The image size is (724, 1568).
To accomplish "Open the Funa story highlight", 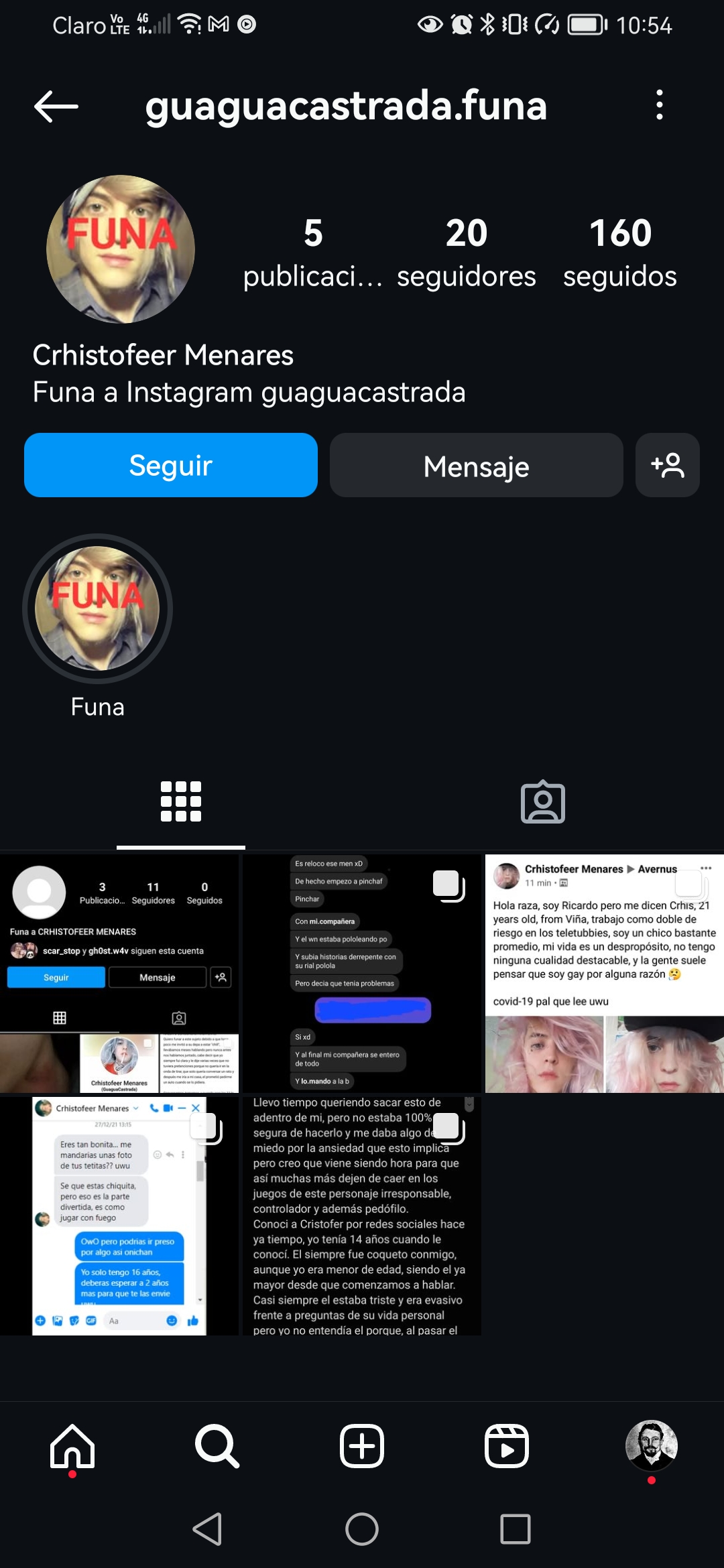I will pyautogui.click(x=98, y=608).
